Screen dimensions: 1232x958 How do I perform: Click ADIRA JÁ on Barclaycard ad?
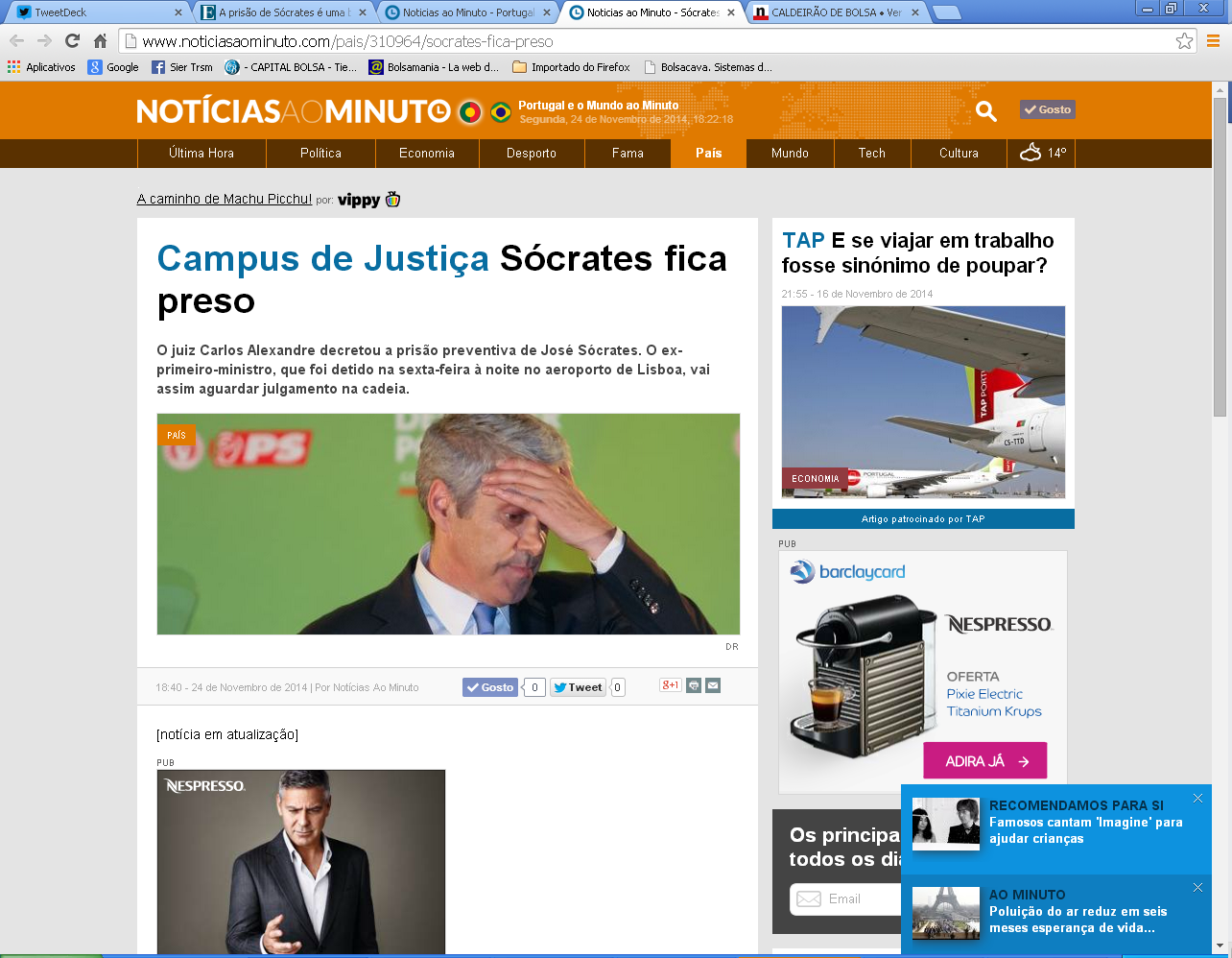984,761
